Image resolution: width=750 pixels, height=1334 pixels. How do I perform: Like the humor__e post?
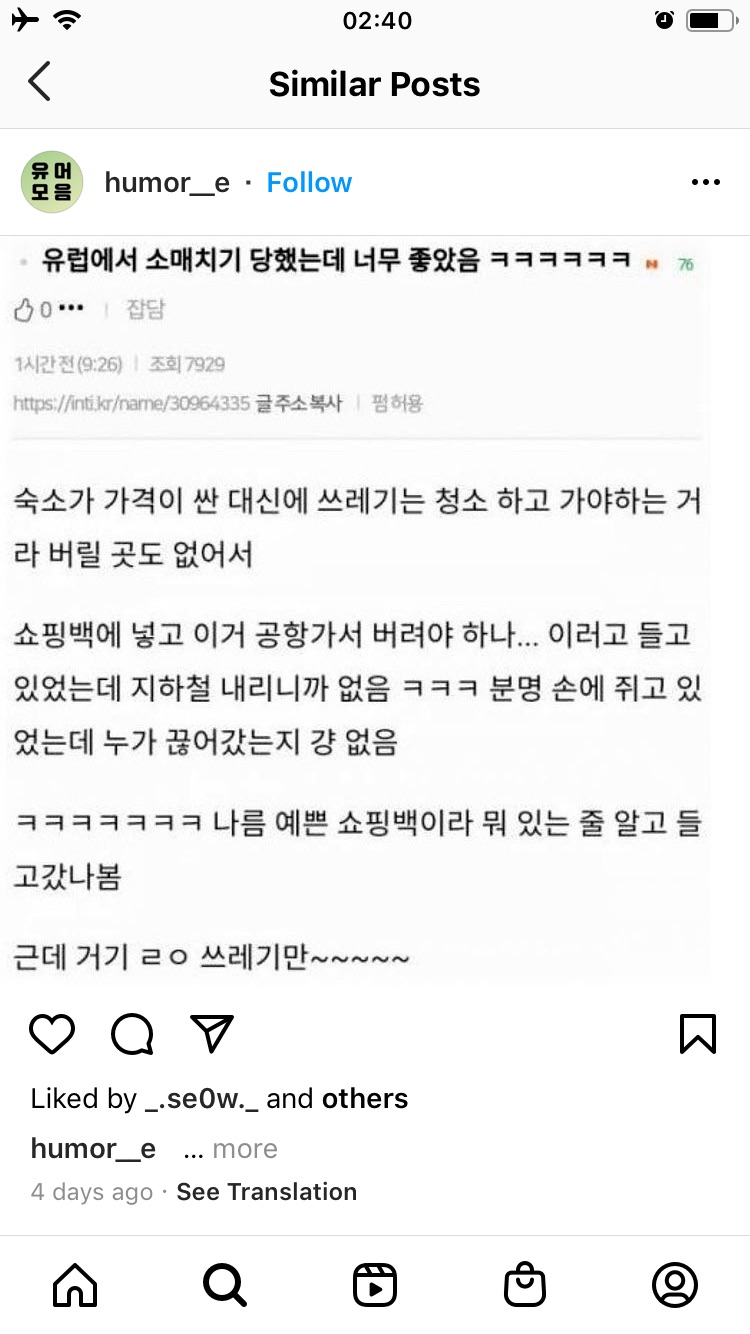coord(52,1034)
